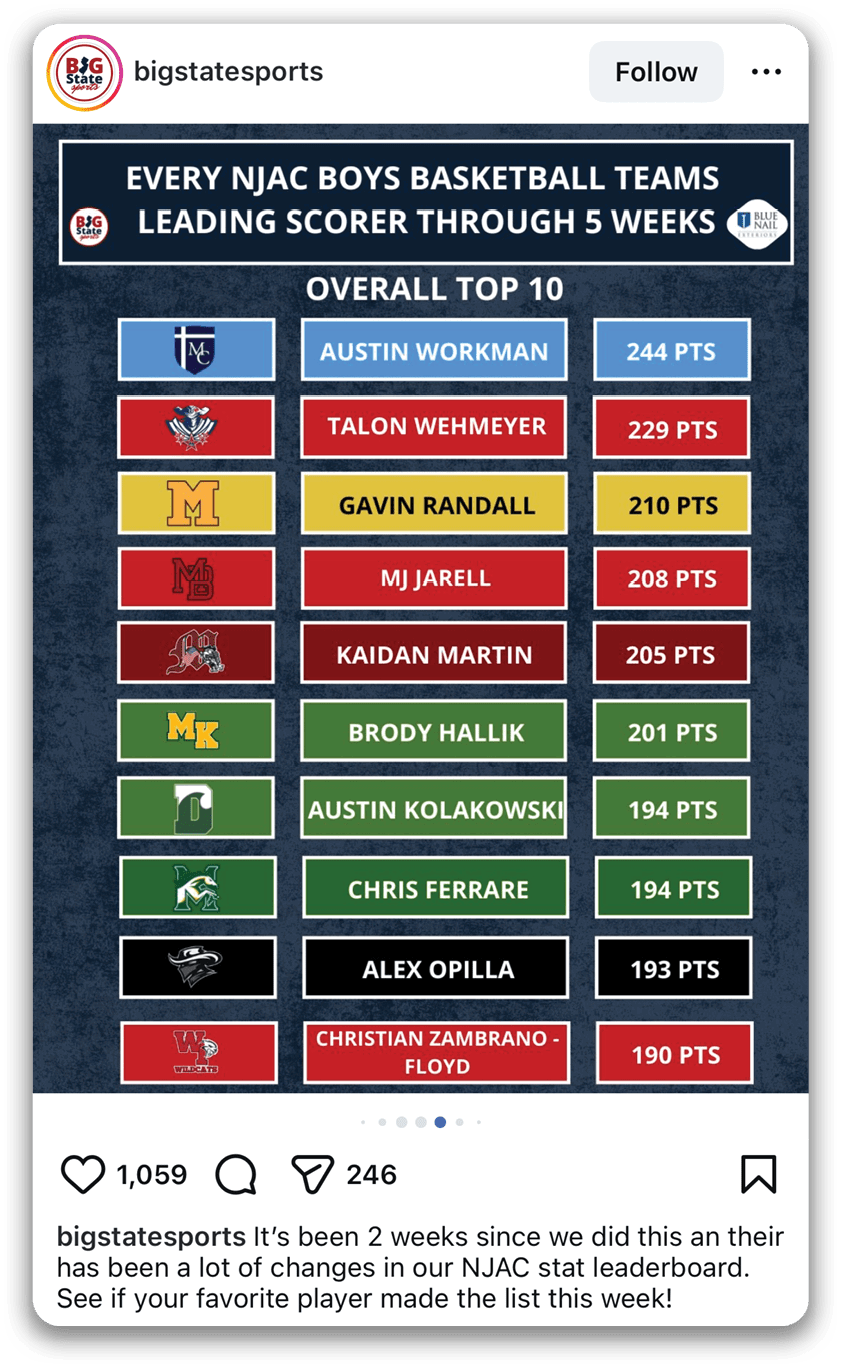Share this post via the paper plane icon

[x=311, y=1174]
